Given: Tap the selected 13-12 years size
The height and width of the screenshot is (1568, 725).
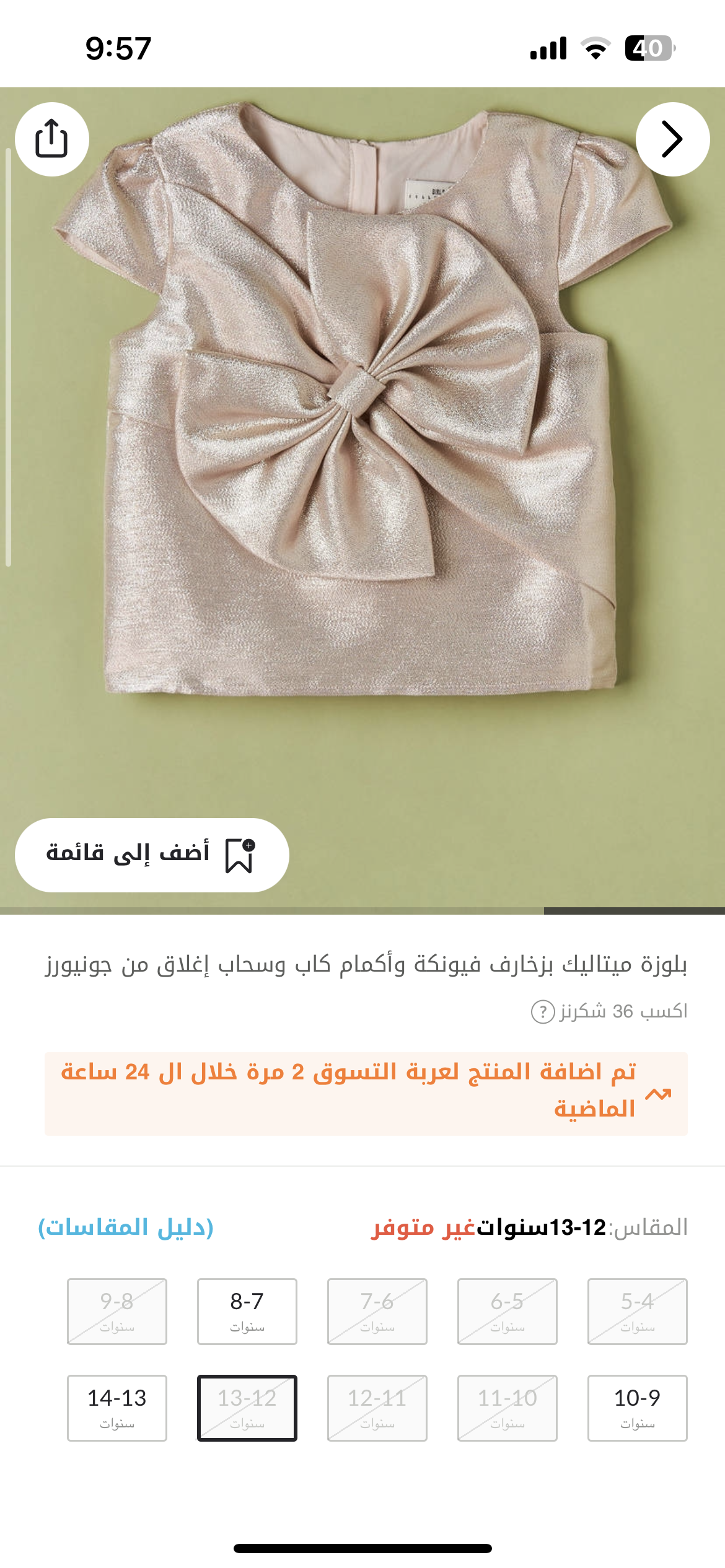Looking at the screenshot, I should pyautogui.click(x=247, y=1408).
